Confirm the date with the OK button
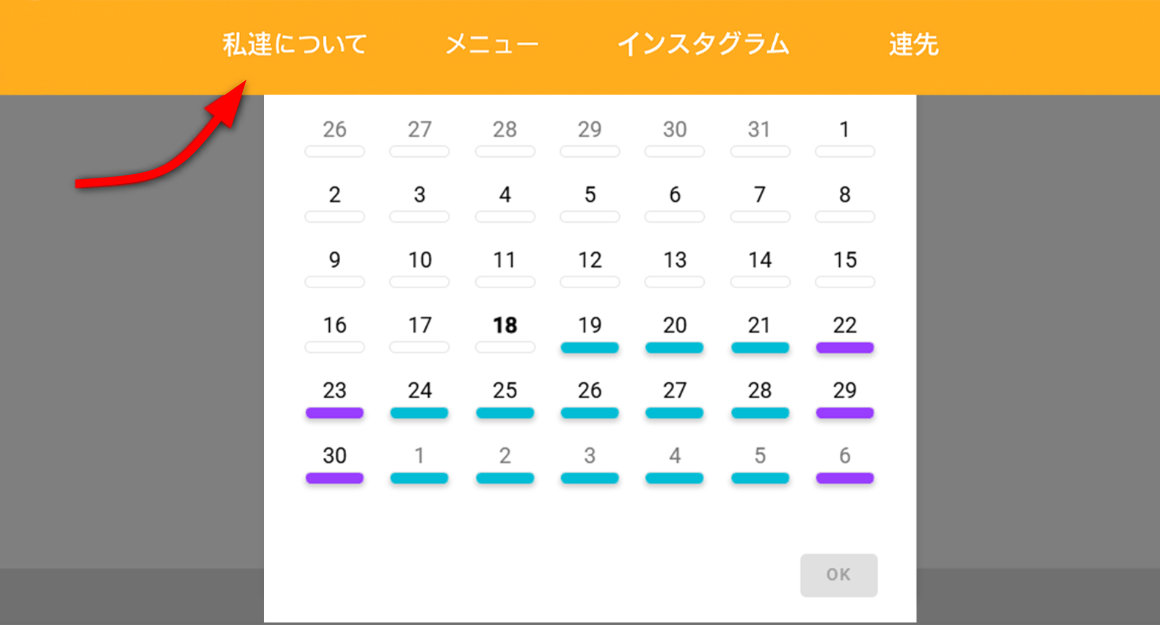The height and width of the screenshot is (625, 1160). [x=838, y=575]
